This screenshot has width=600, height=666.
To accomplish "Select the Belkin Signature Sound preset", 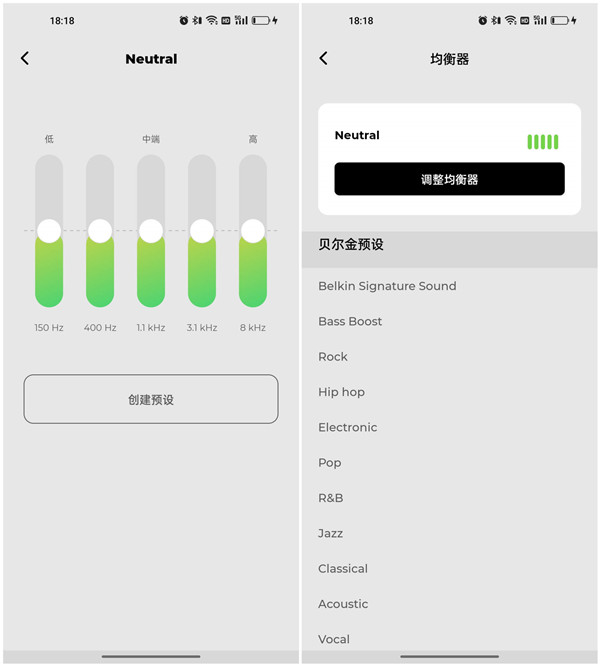I will (x=387, y=286).
